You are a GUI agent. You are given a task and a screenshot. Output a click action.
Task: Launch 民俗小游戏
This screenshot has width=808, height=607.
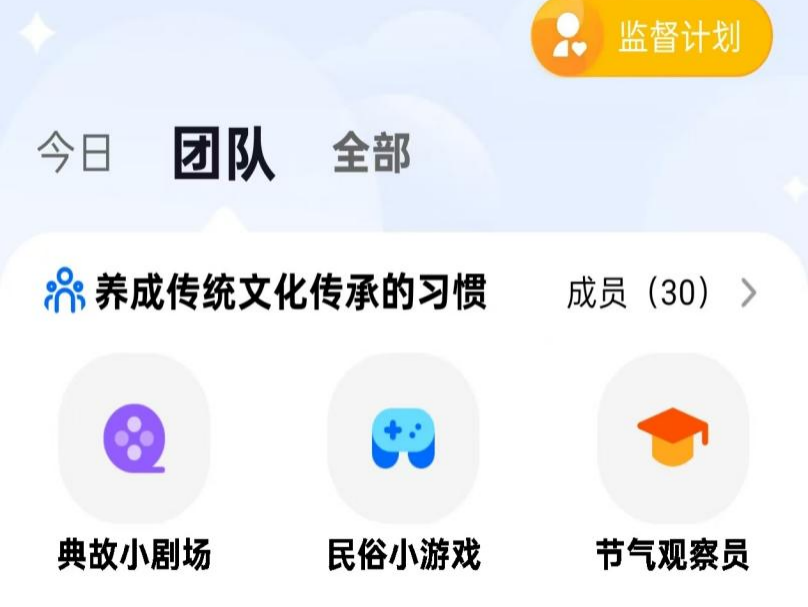coord(403,440)
